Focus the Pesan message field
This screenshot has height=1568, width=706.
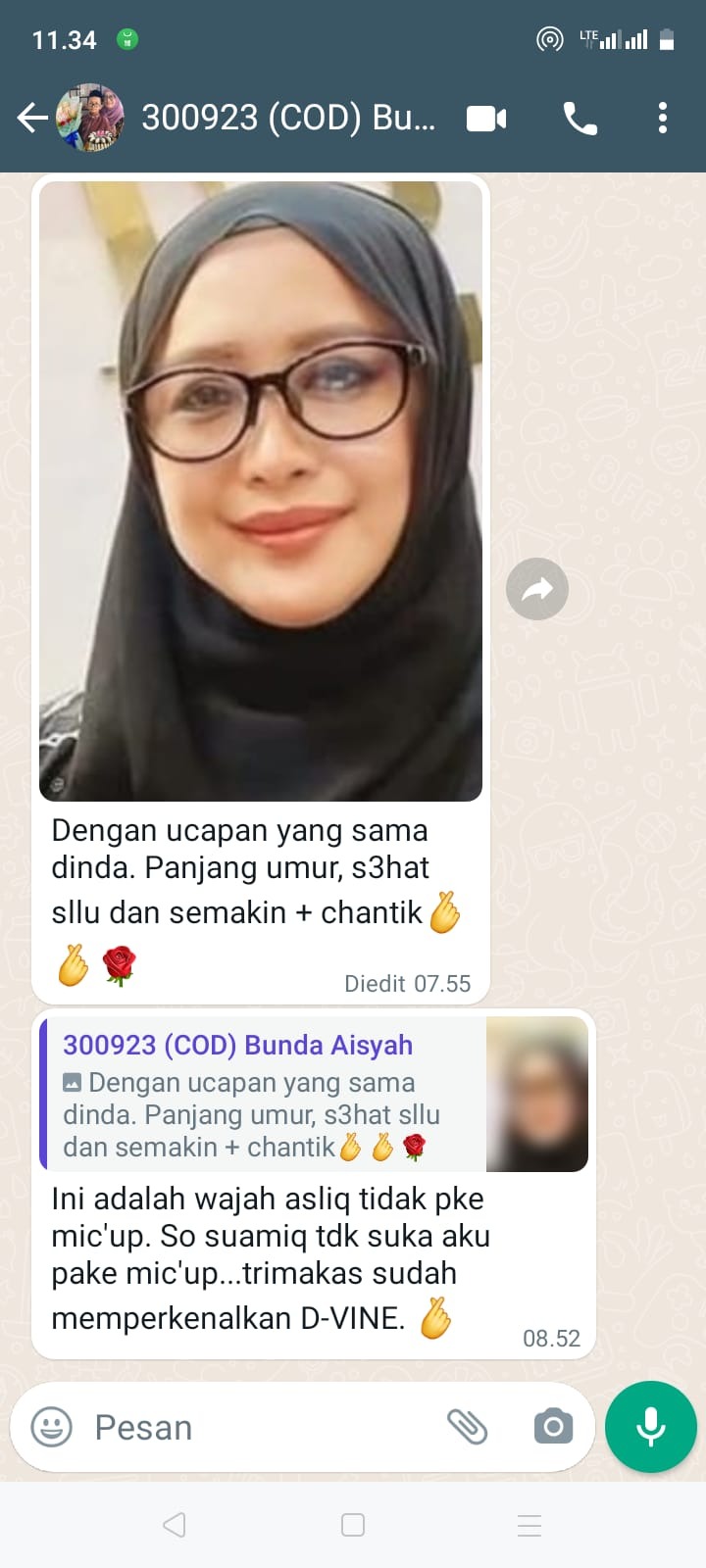click(255, 1427)
